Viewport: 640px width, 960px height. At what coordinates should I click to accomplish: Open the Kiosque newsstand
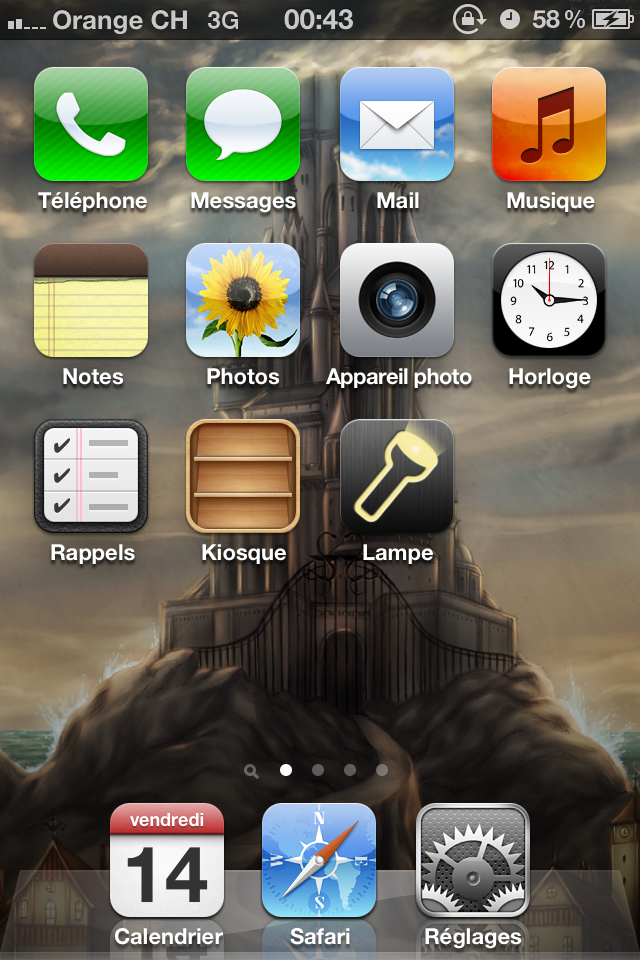[243, 476]
